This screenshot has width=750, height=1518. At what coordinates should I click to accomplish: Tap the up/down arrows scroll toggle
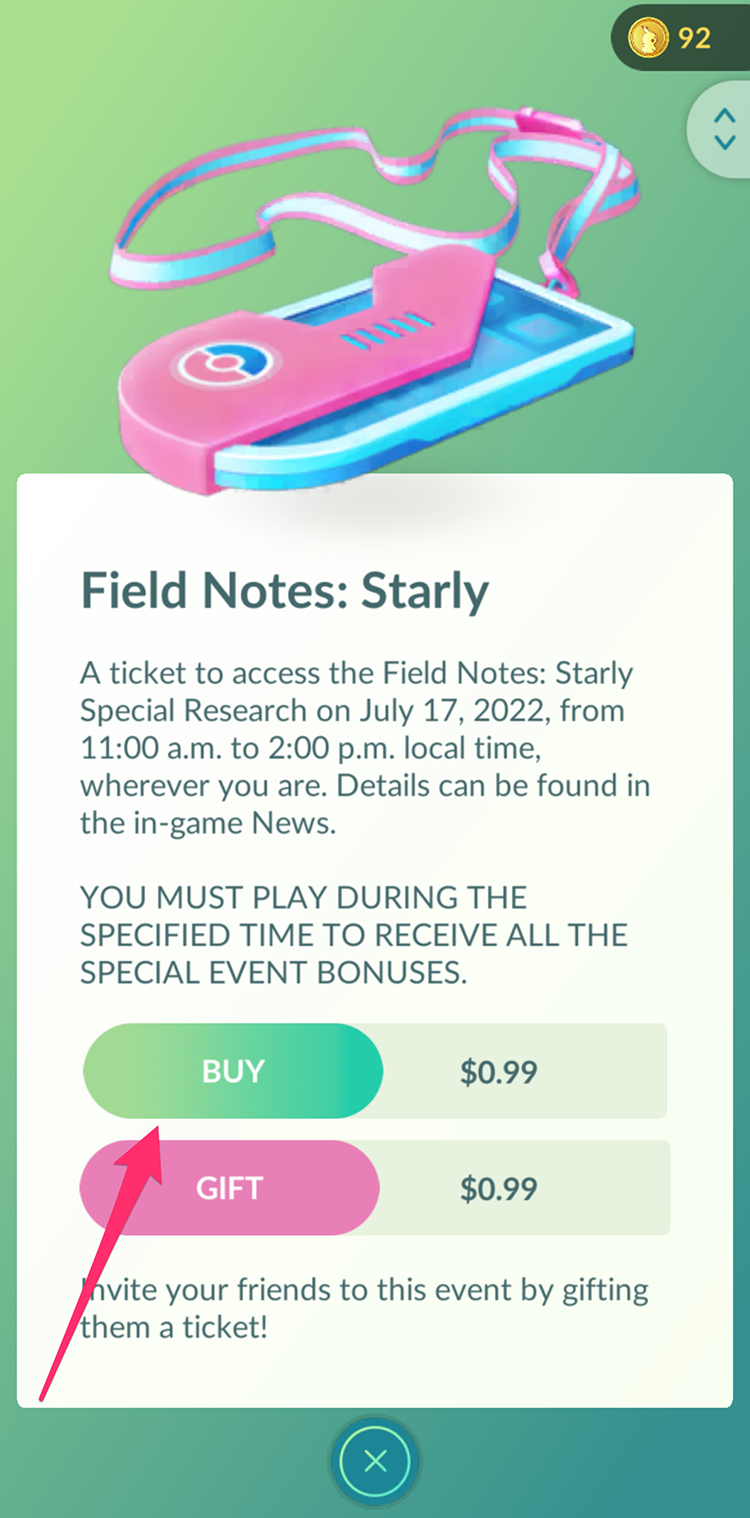[724, 129]
